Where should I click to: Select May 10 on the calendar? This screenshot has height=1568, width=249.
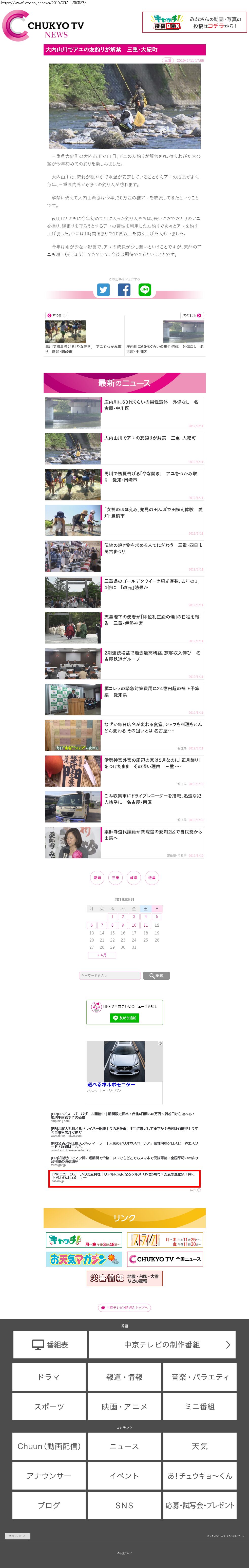pos(134,925)
